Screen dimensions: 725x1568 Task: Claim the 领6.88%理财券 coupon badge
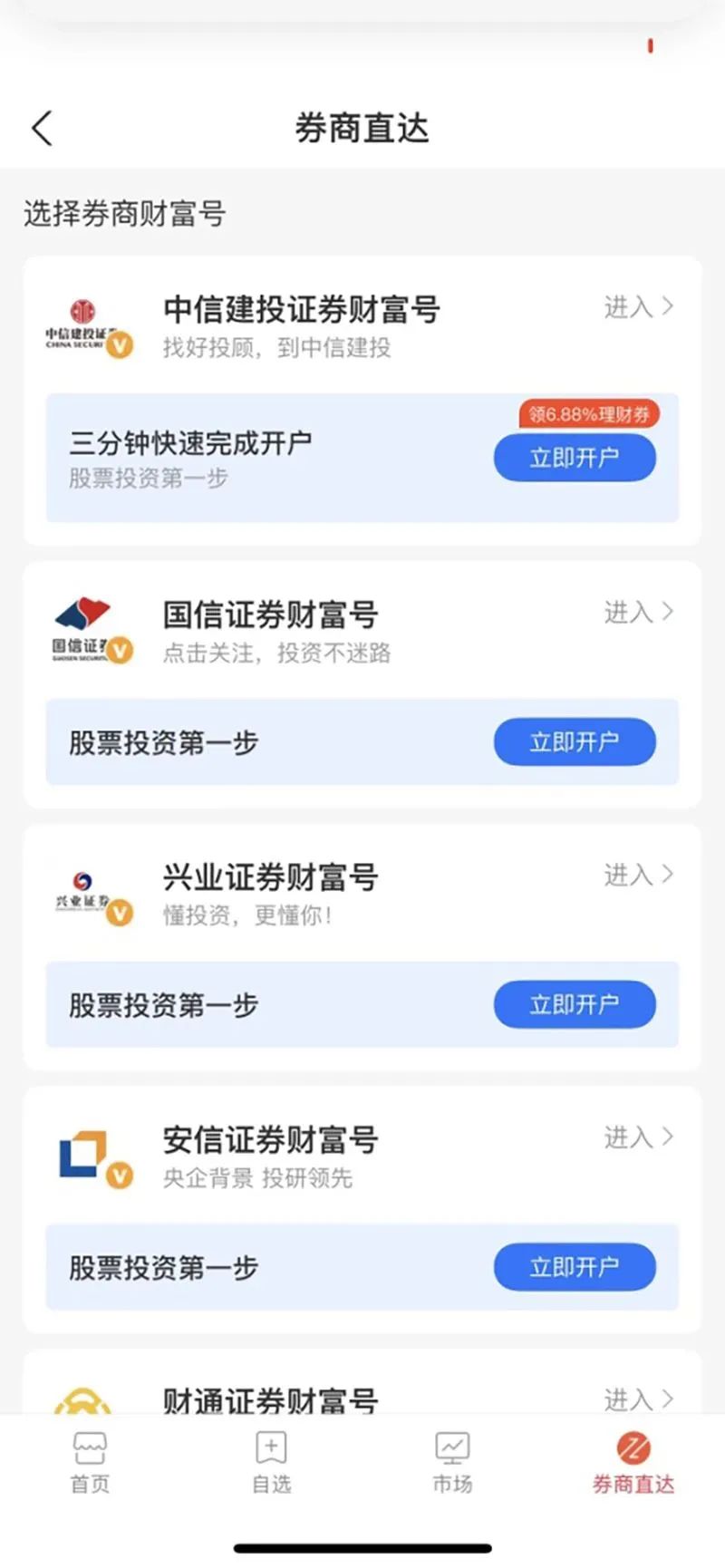click(x=587, y=413)
